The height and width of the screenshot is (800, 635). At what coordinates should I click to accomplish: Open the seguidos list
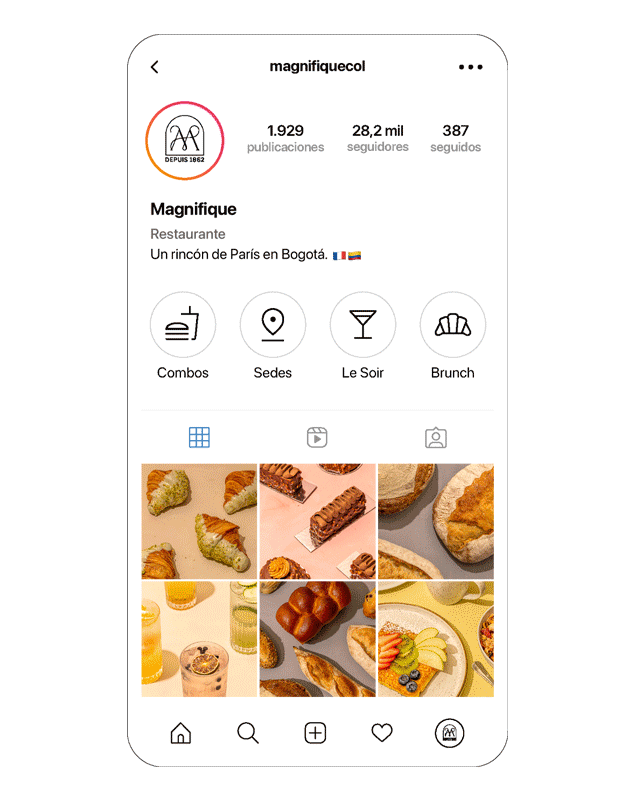click(455, 138)
